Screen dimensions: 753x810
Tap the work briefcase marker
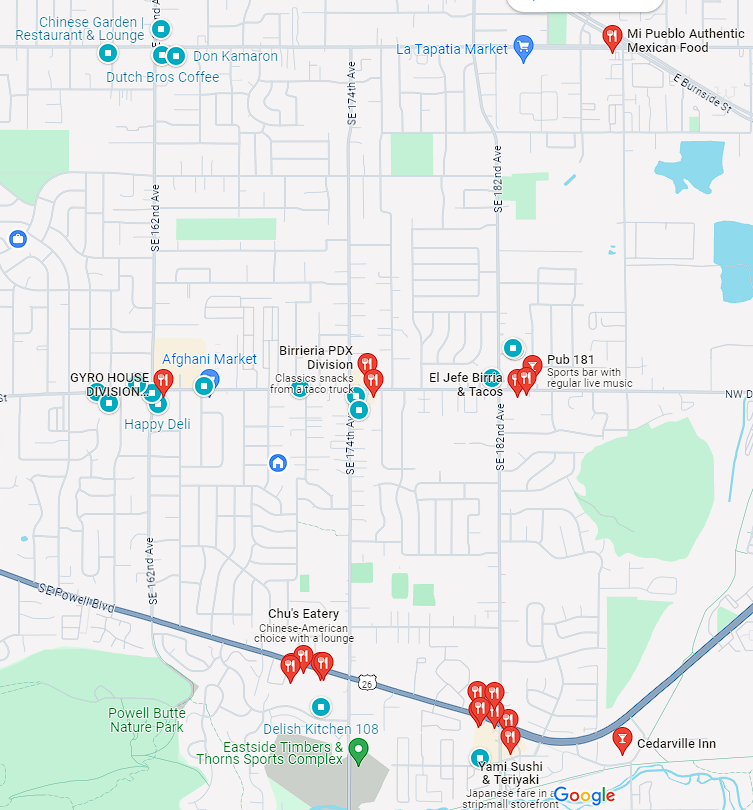coord(17,239)
